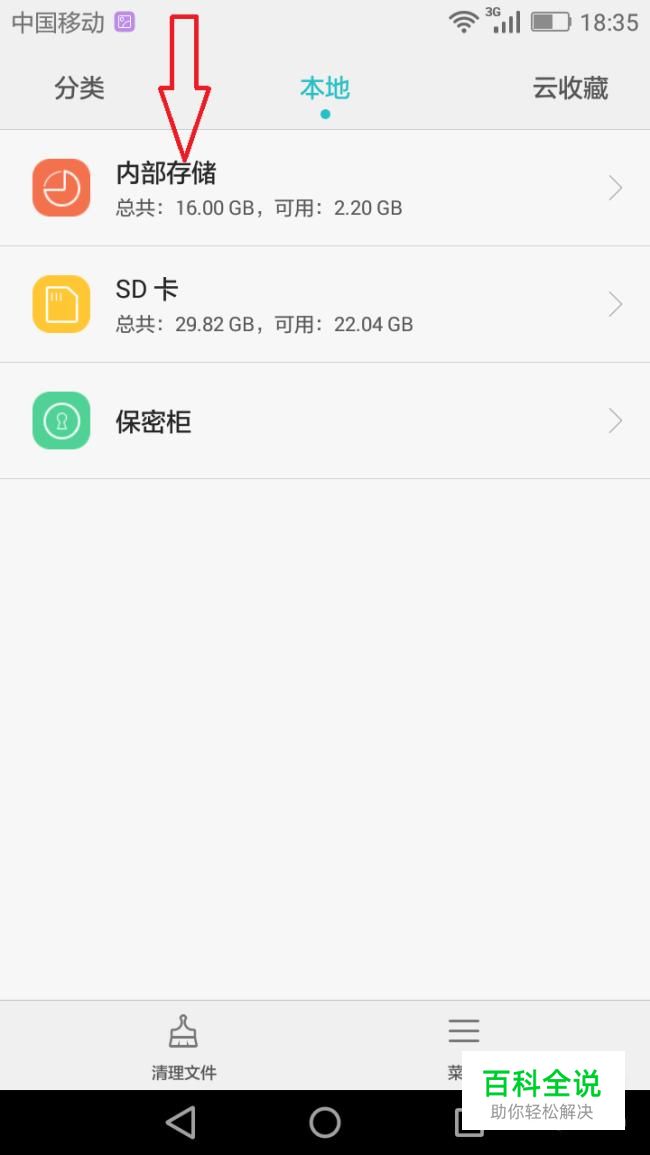
Task: Open the 菜单 hamburger menu button
Action: pyautogui.click(x=464, y=1046)
